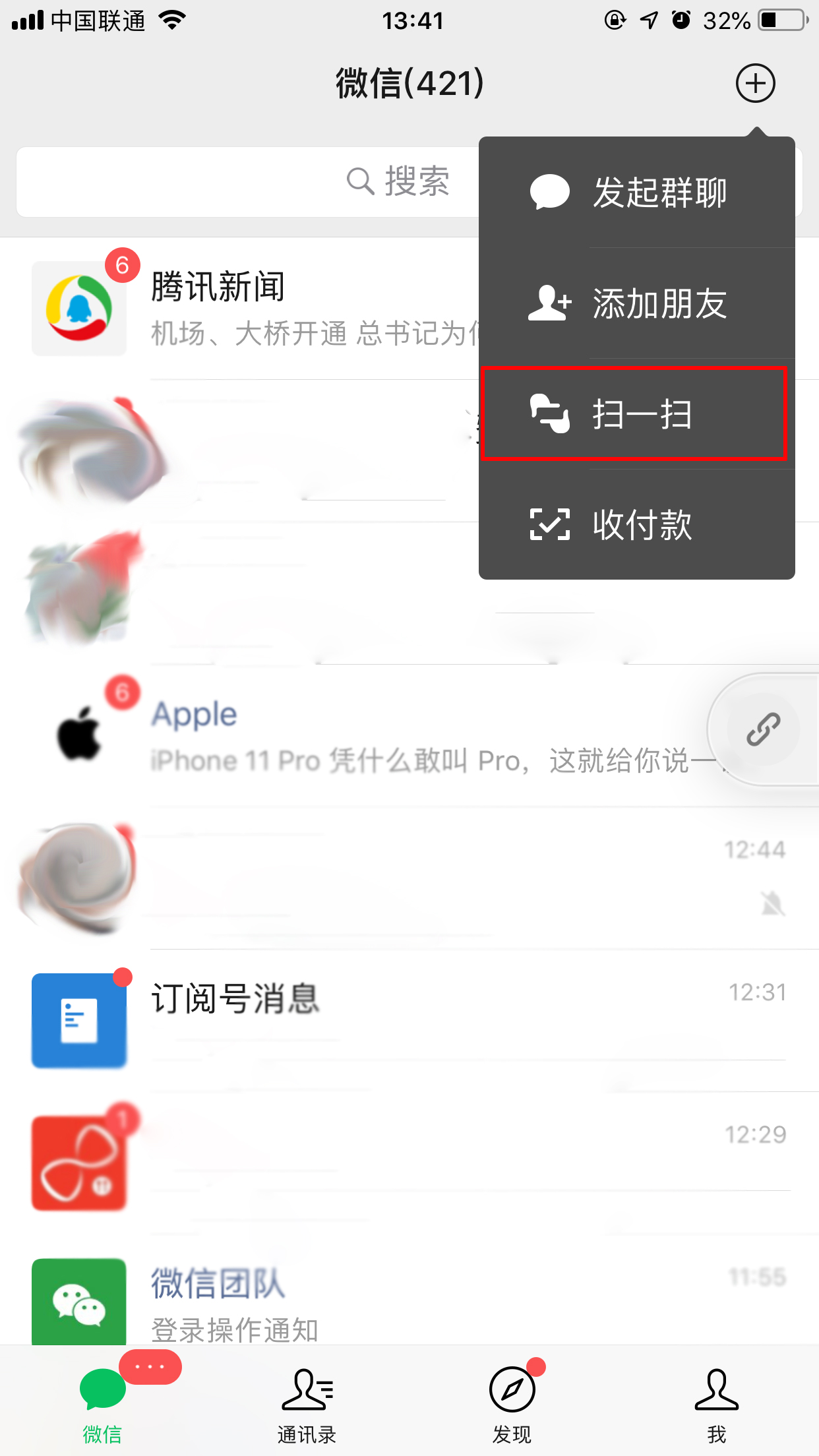Click the chat bubble icon next to 发起群聊
The width and height of the screenshot is (819, 1456).
pos(551,193)
